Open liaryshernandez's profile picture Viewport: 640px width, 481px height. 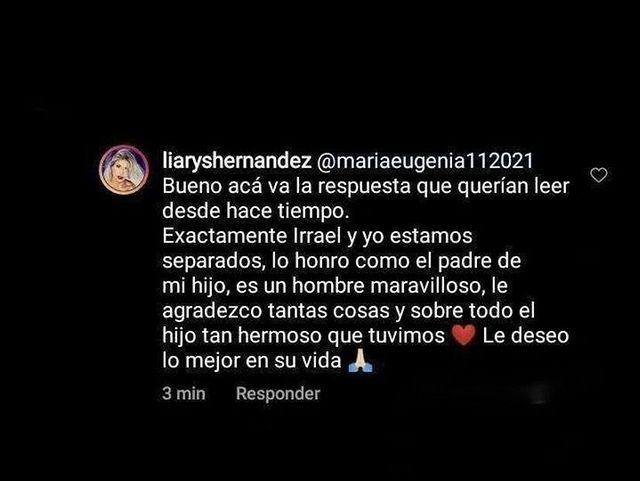coord(124,171)
